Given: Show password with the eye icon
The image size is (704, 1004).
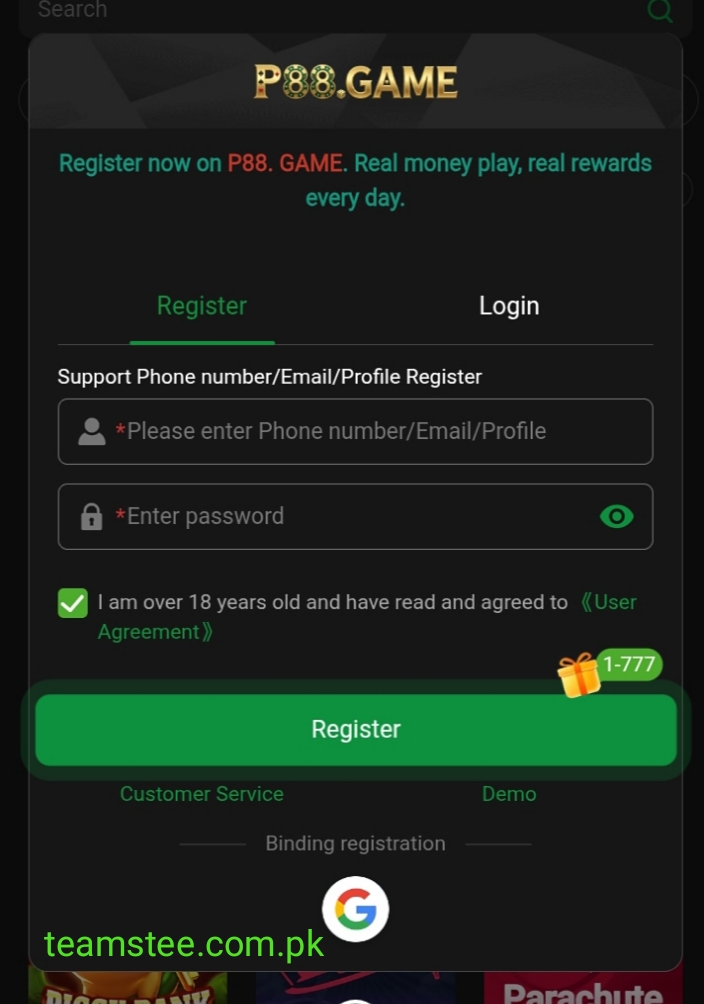Looking at the screenshot, I should (x=616, y=517).
